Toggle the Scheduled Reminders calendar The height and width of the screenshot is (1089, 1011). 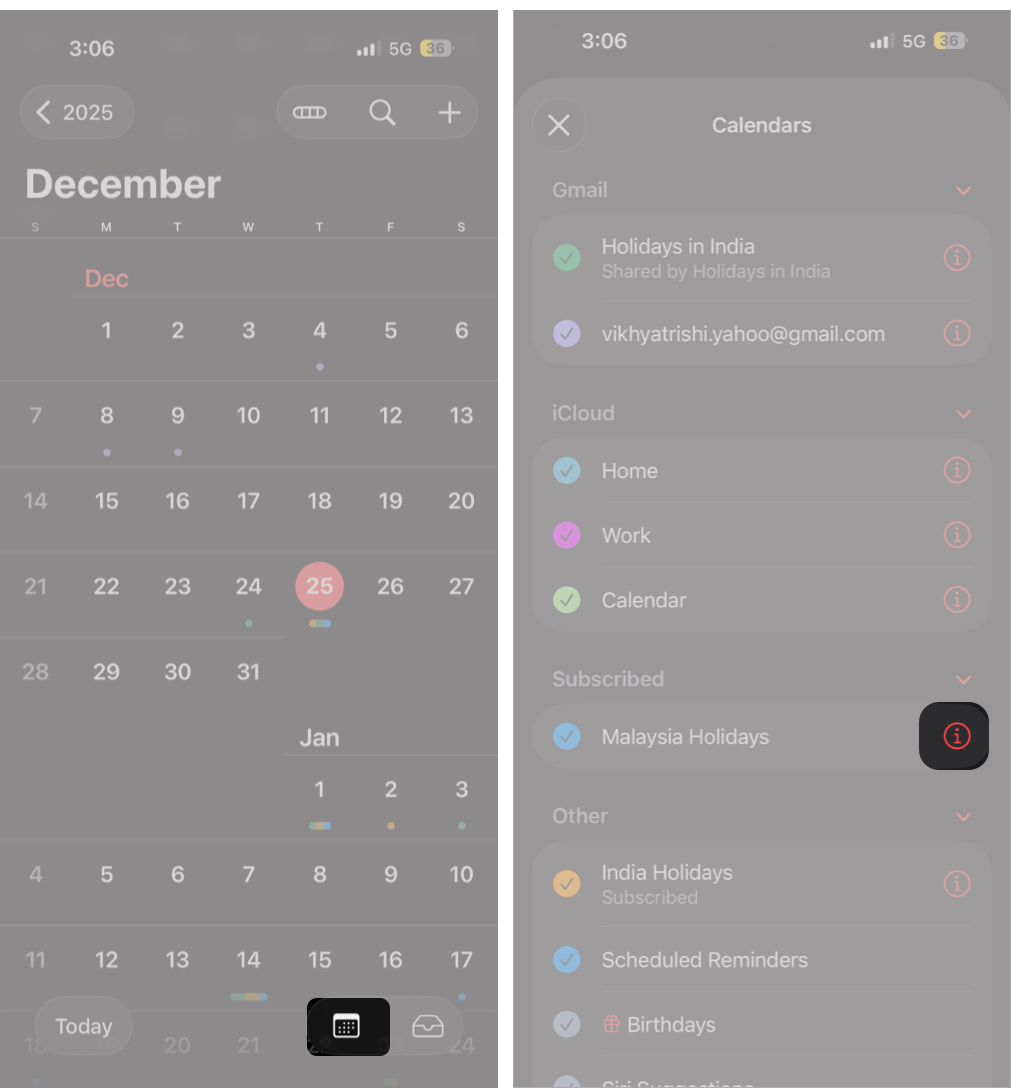point(566,960)
